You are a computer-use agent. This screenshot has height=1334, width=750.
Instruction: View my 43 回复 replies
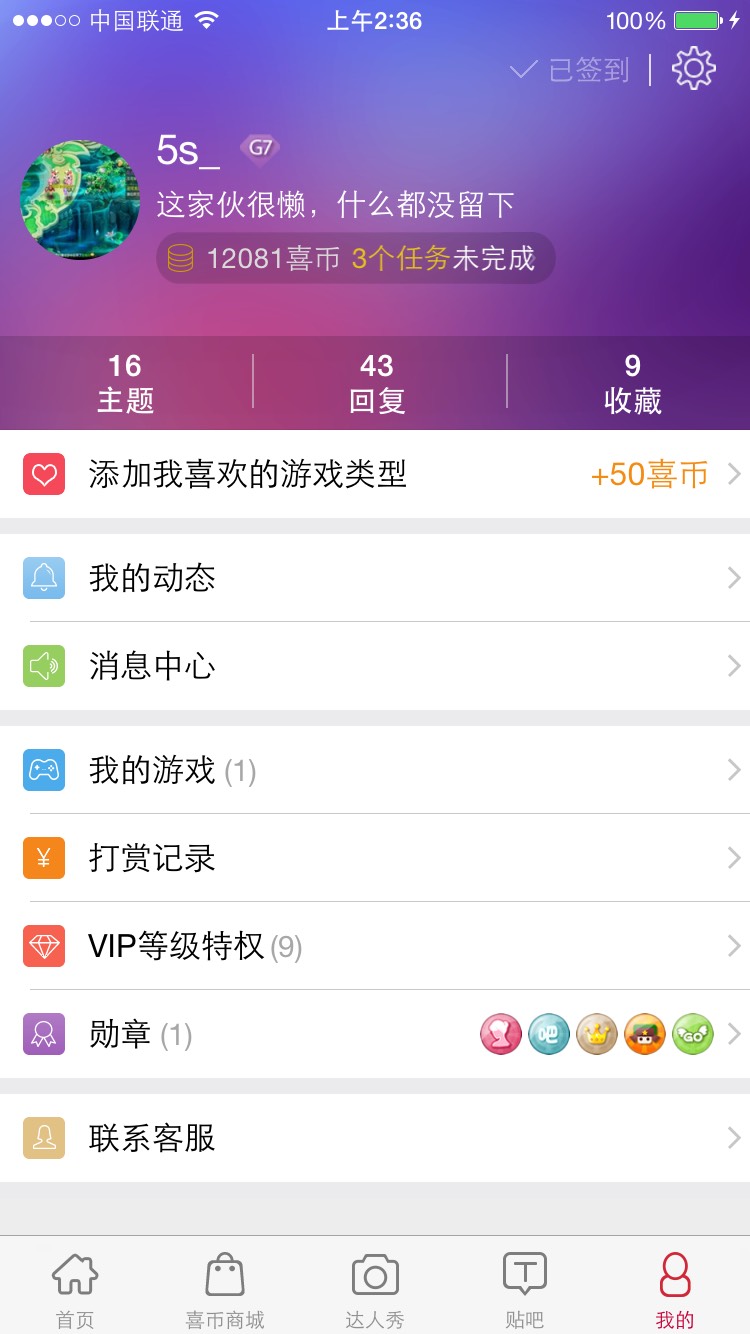(x=377, y=382)
